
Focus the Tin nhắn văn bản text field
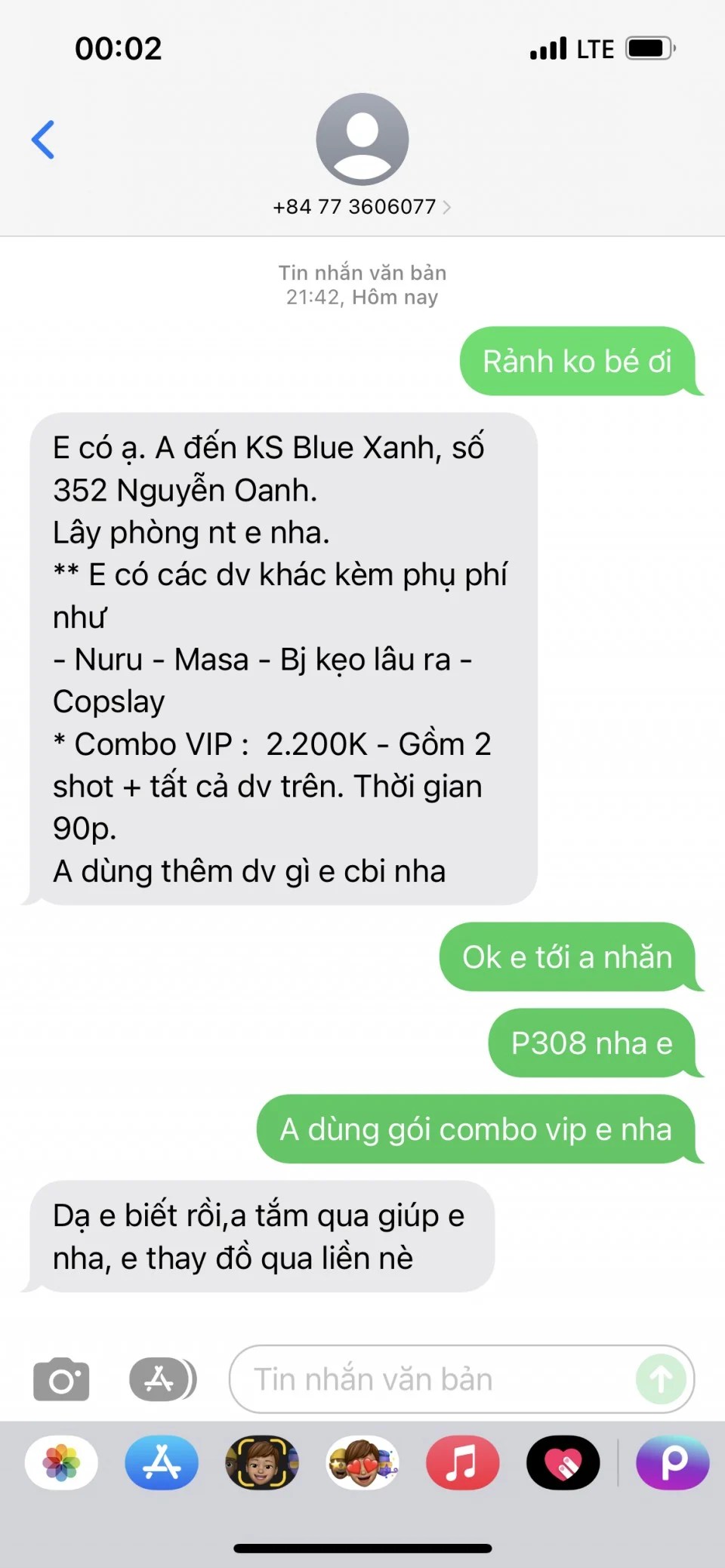[438, 1379]
